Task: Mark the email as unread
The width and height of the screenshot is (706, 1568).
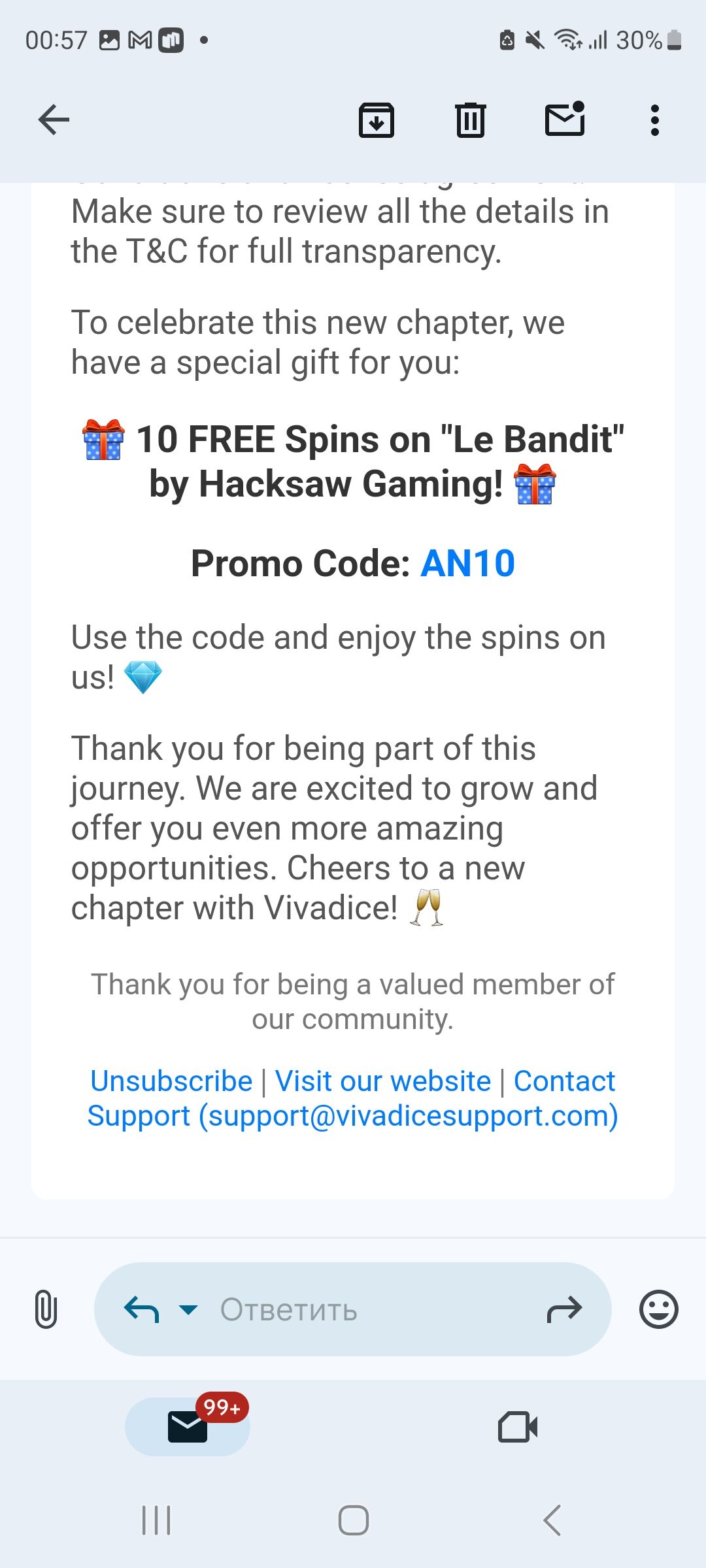Action: pyautogui.click(x=565, y=120)
